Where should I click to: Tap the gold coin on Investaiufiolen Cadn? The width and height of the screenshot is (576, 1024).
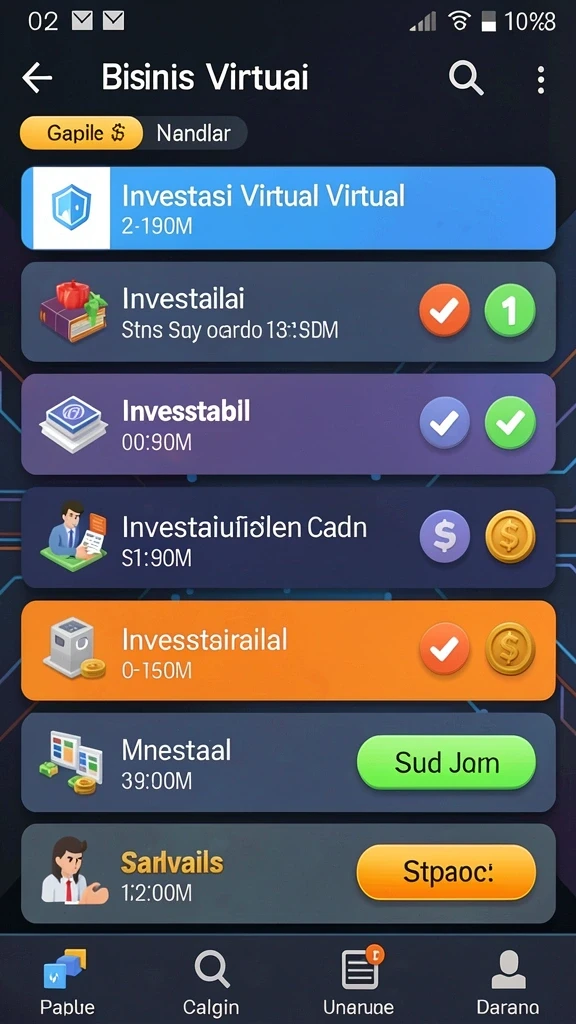510,536
